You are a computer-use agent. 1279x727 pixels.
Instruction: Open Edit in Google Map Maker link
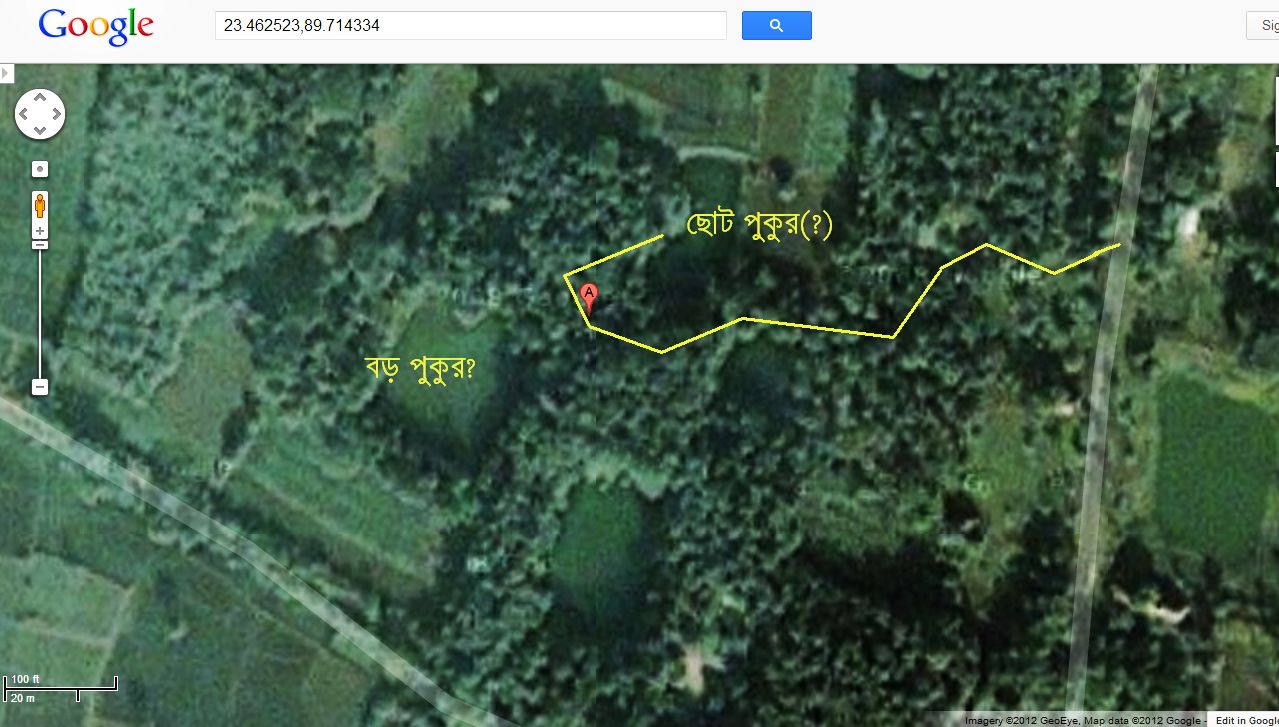[x=1246, y=721]
